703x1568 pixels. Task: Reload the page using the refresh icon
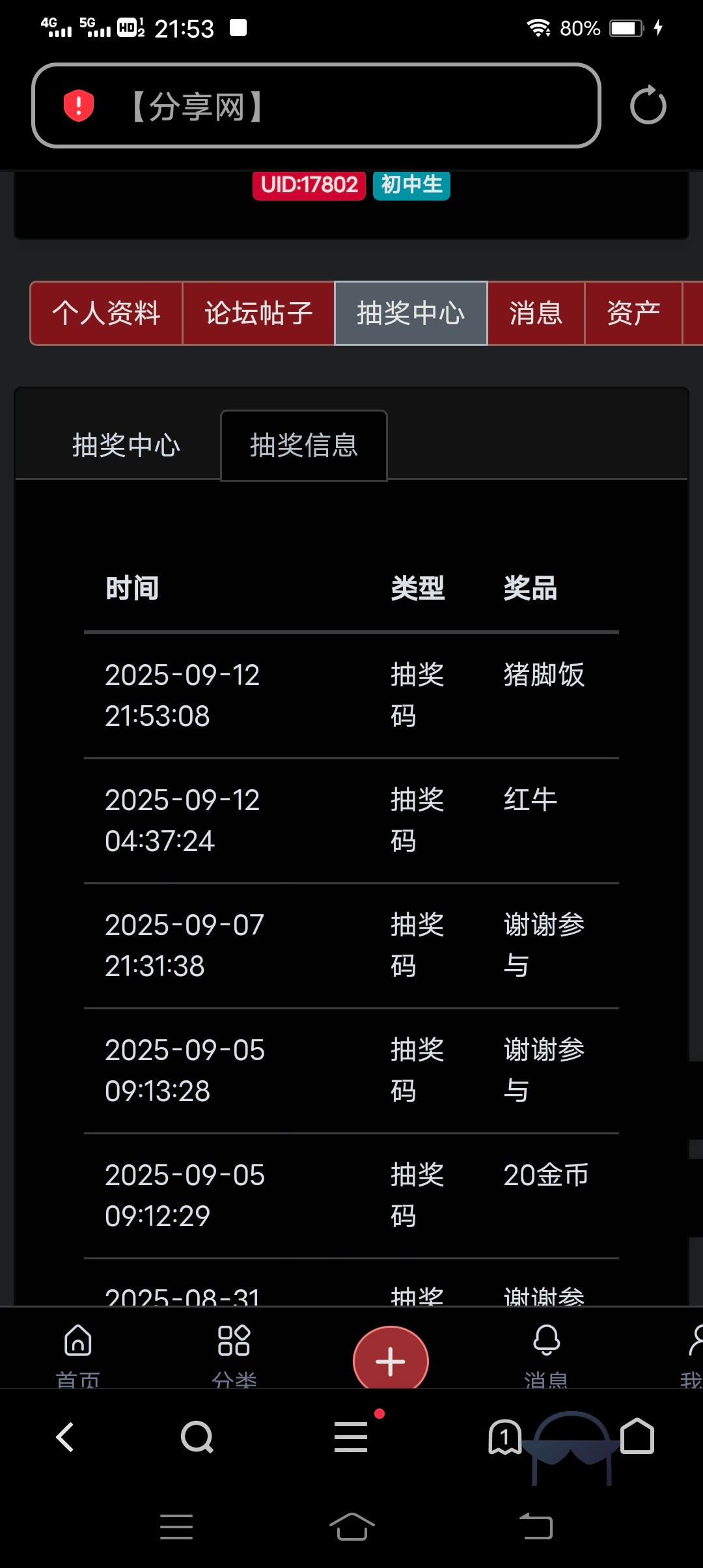648,106
